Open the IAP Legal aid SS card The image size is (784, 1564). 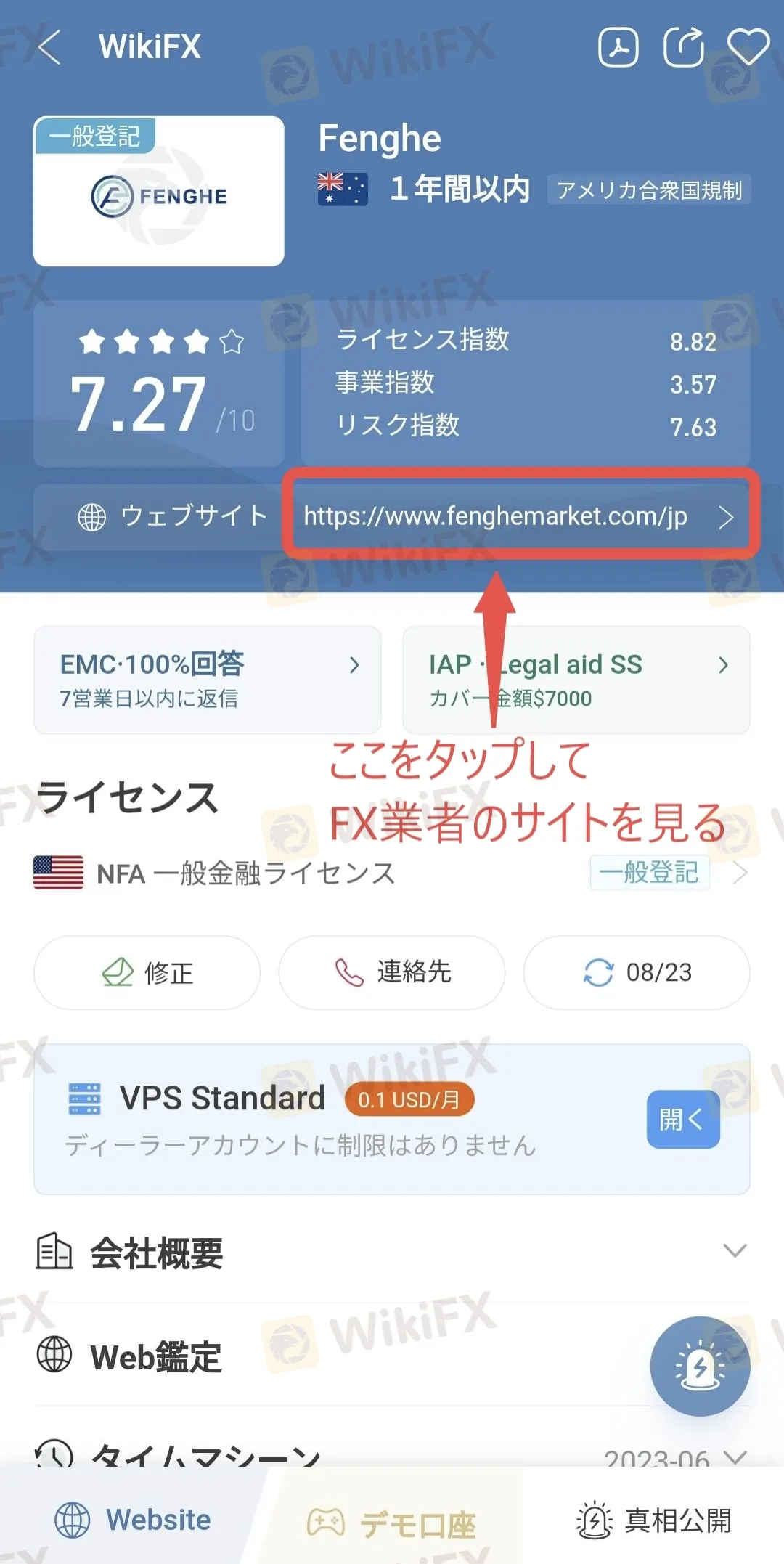(x=576, y=680)
